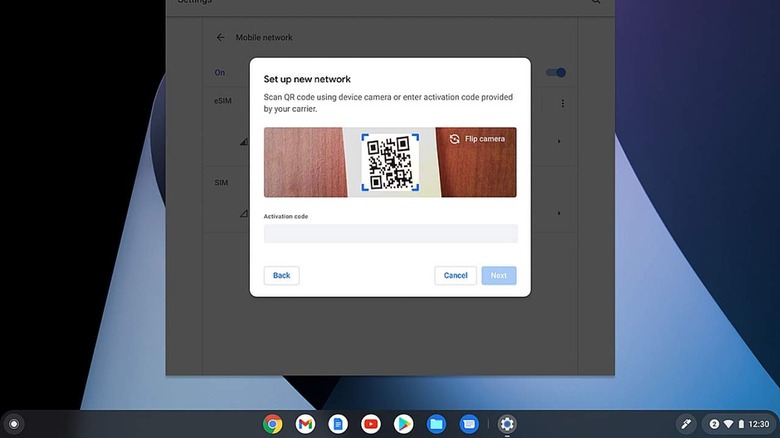The width and height of the screenshot is (780, 438).
Task: Open Chrome from the shelf
Action: click(x=272, y=424)
